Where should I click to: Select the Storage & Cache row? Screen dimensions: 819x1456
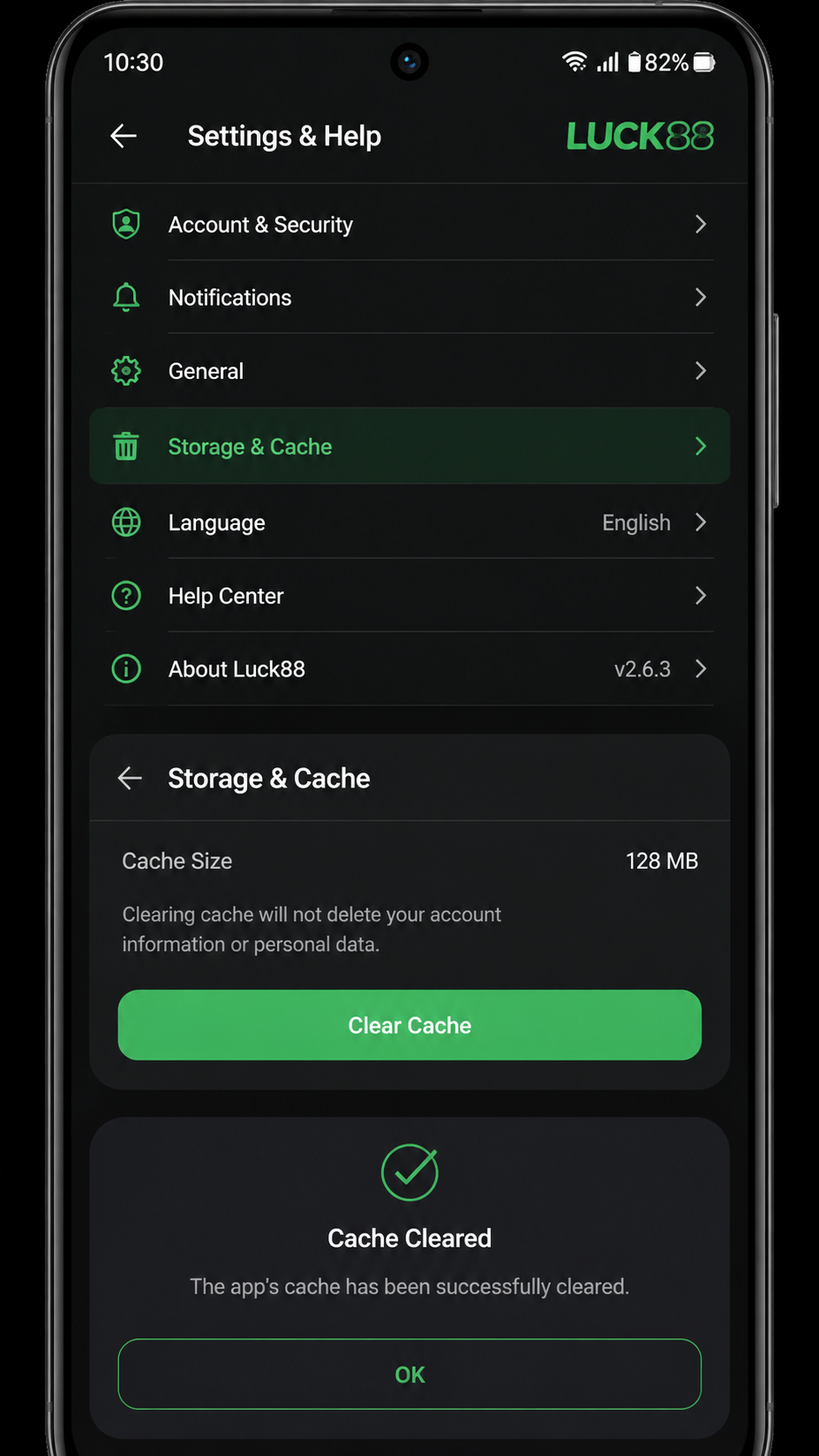[x=409, y=446]
